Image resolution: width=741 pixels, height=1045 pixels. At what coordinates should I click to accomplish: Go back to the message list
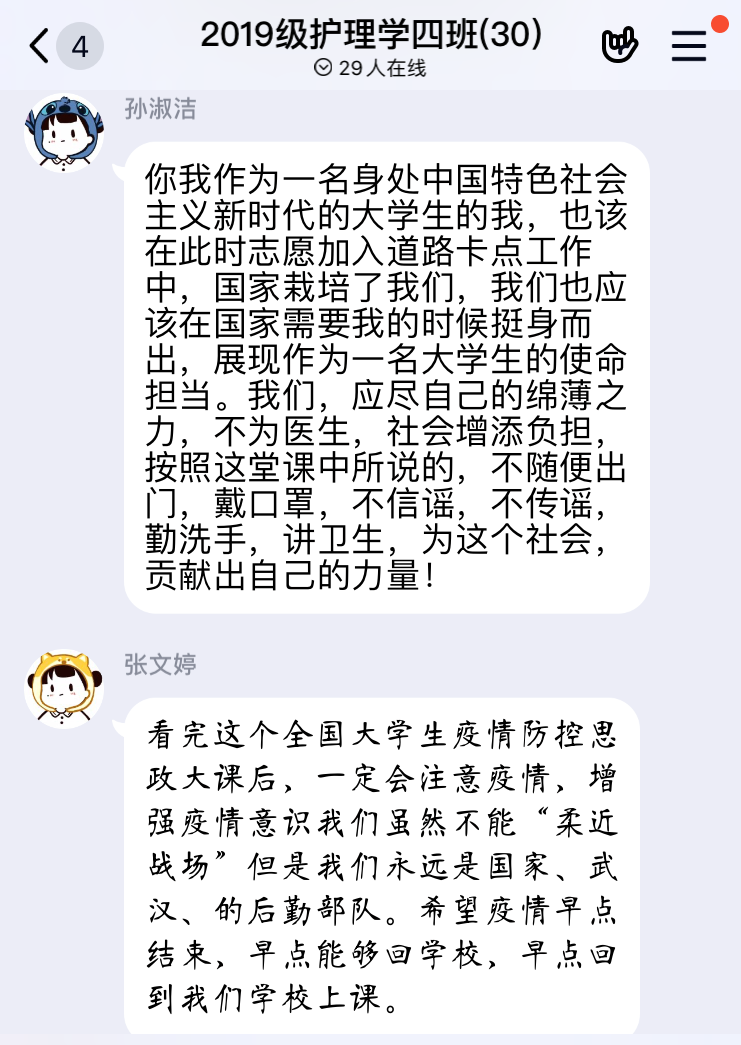[40, 46]
